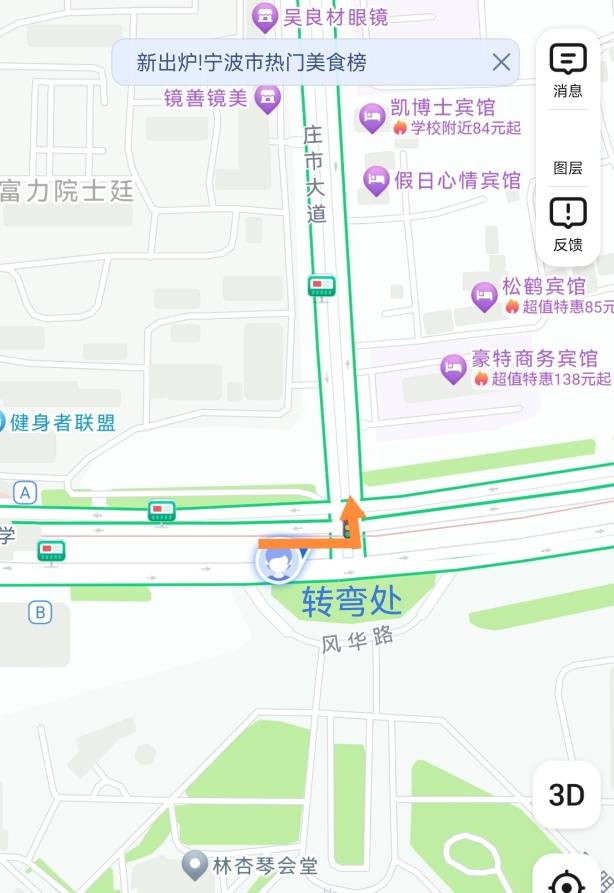Viewport: 614px width, 893px height.
Task: Select 假日心情宾馆 hotel marker
Action: pyautogui.click(x=376, y=181)
